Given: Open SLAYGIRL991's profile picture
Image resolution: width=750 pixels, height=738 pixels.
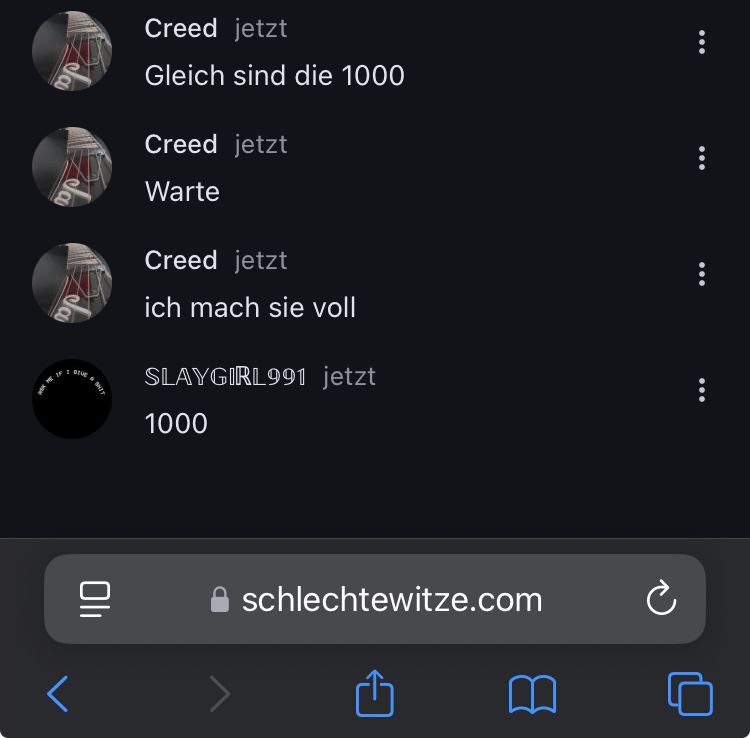Looking at the screenshot, I should point(72,399).
